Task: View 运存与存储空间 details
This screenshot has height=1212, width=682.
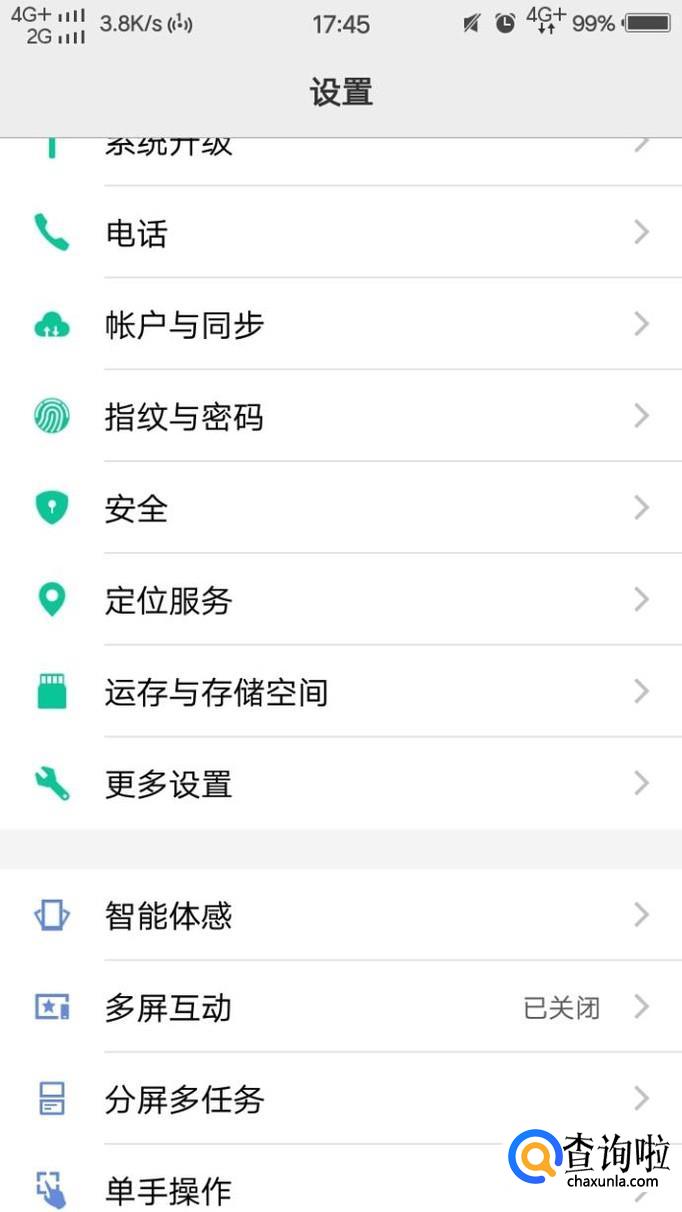Action: [340, 693]
